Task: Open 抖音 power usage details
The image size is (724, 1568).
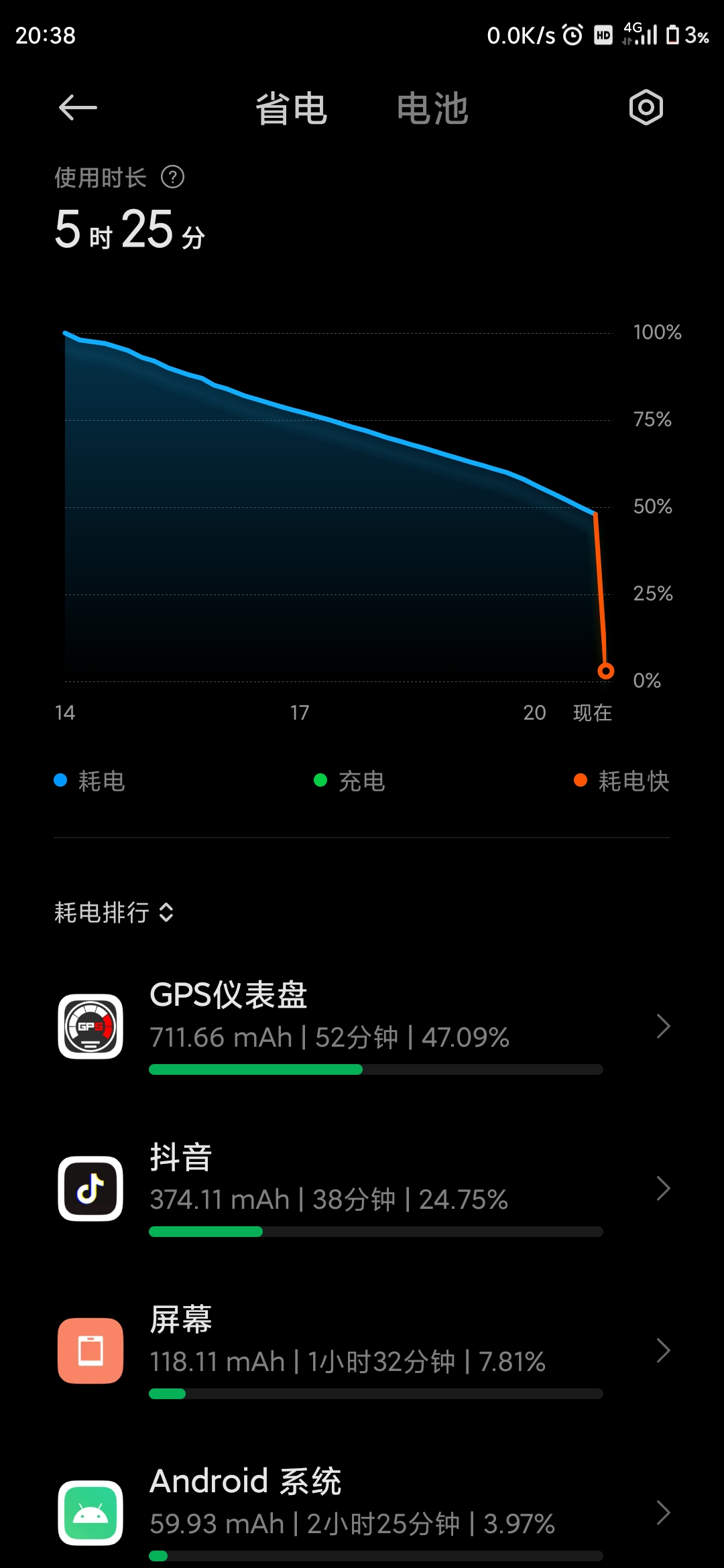Action: [x=362, y=1189]
